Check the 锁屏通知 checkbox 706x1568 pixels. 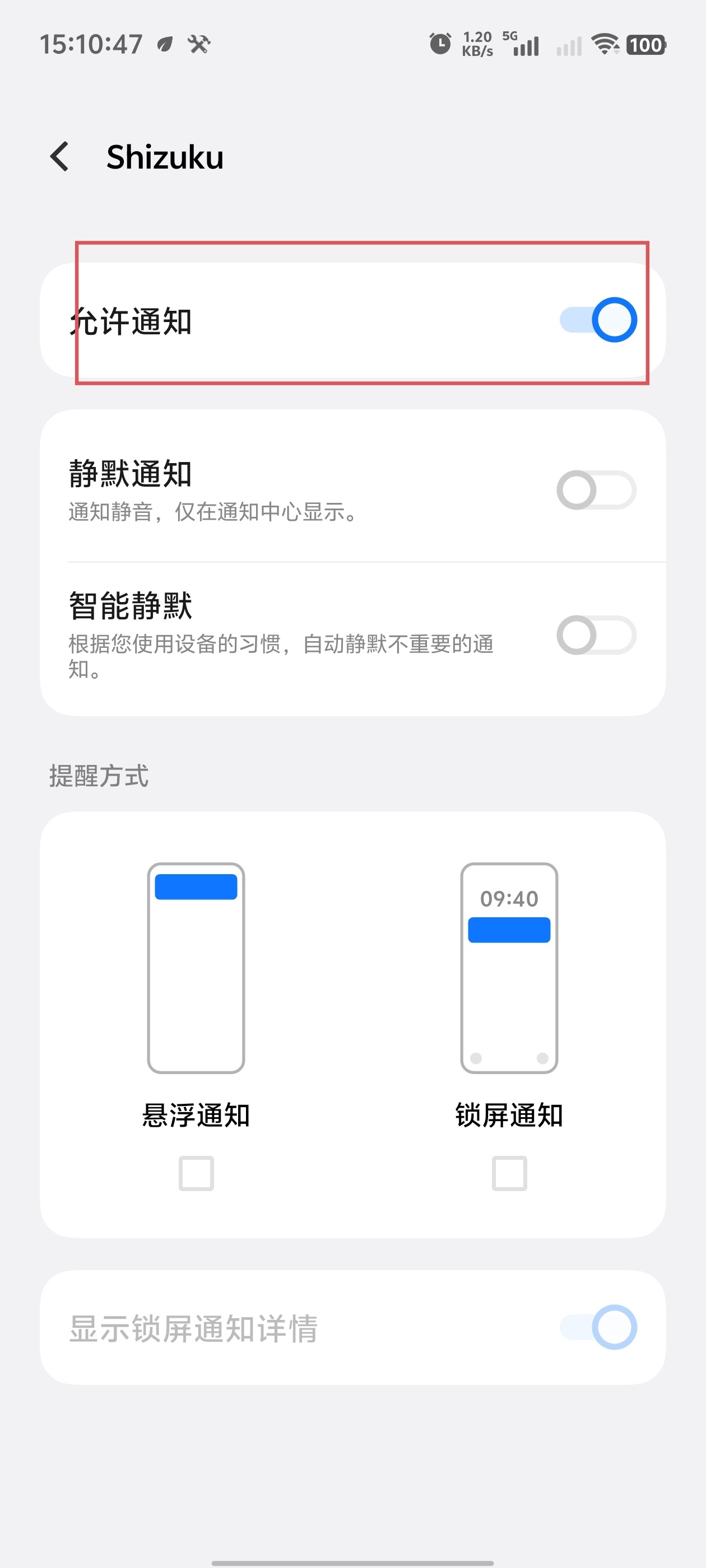point(509,1173)
